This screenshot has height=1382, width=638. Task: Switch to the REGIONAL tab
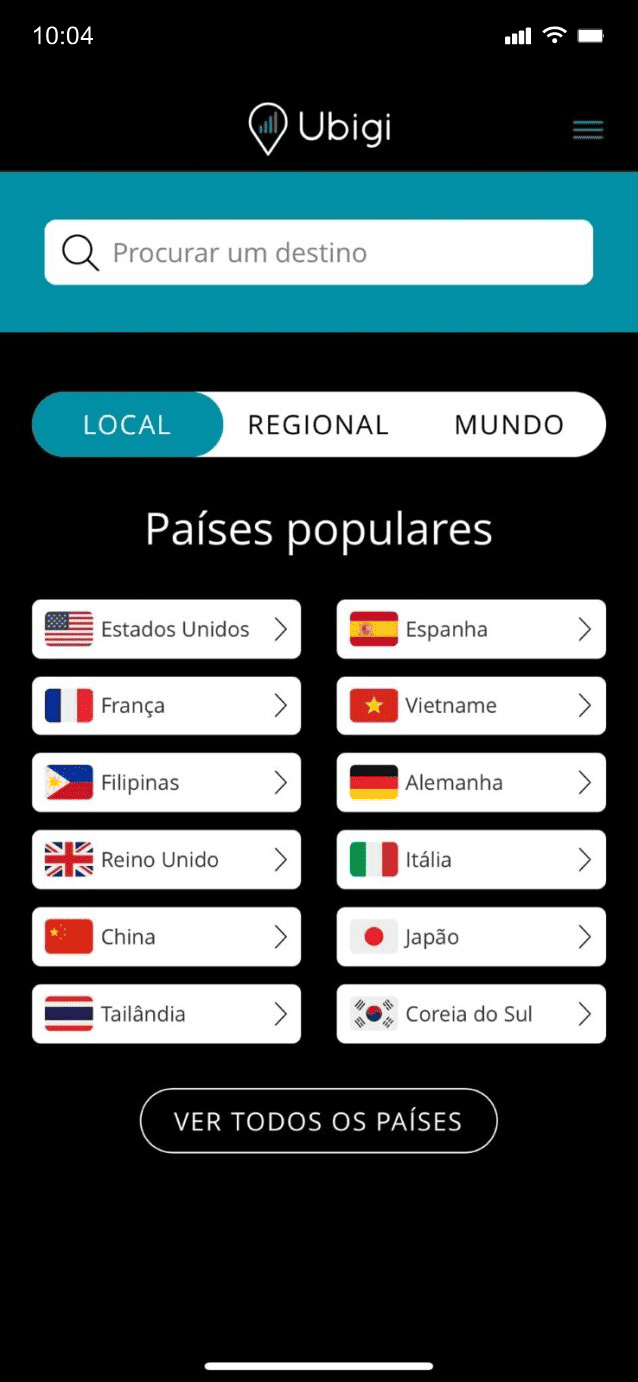[x=318, y=425]
